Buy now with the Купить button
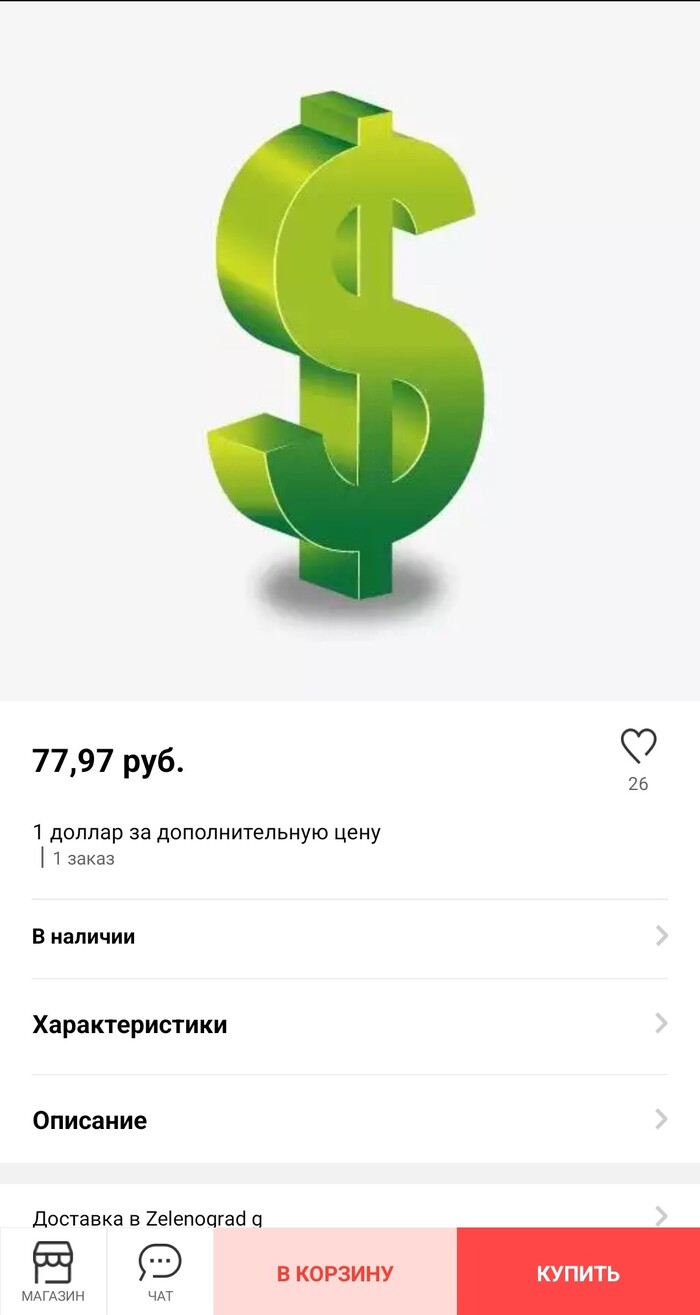This screenshot has height=1315, width=700. 578,1273
